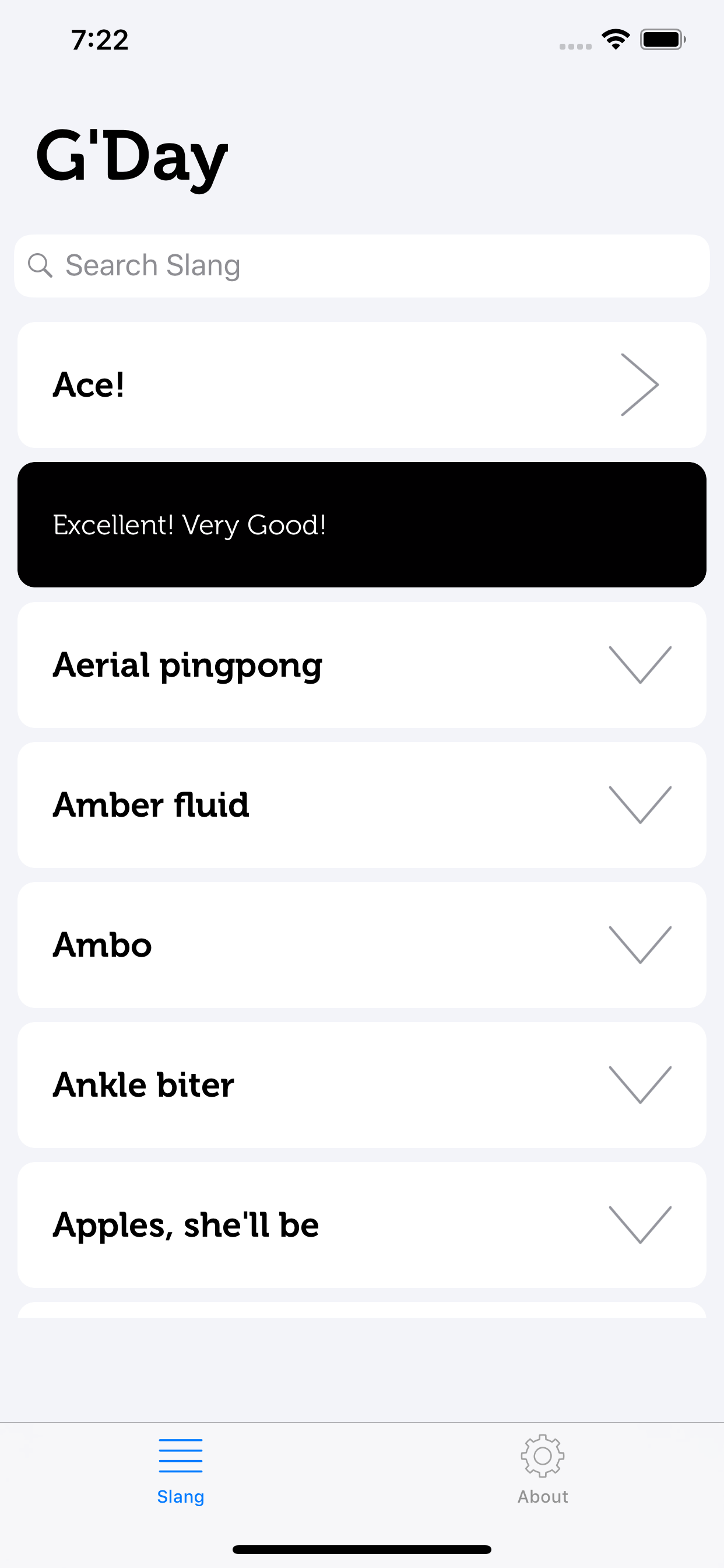Collapse the Ace! entry
Screen dimensions: 724x1568
[x=362, y=384]
